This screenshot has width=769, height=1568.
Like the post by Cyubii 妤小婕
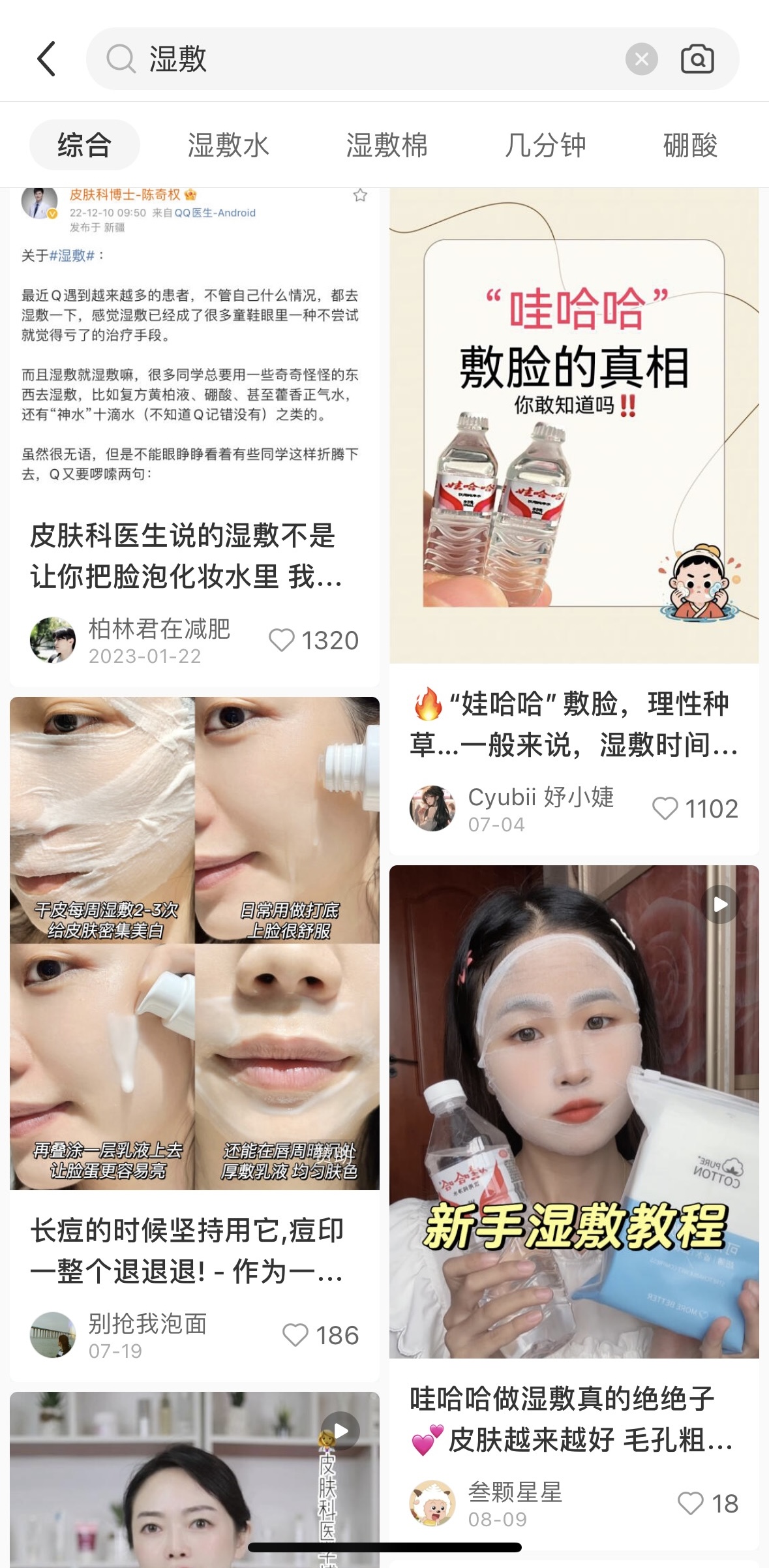665,808
